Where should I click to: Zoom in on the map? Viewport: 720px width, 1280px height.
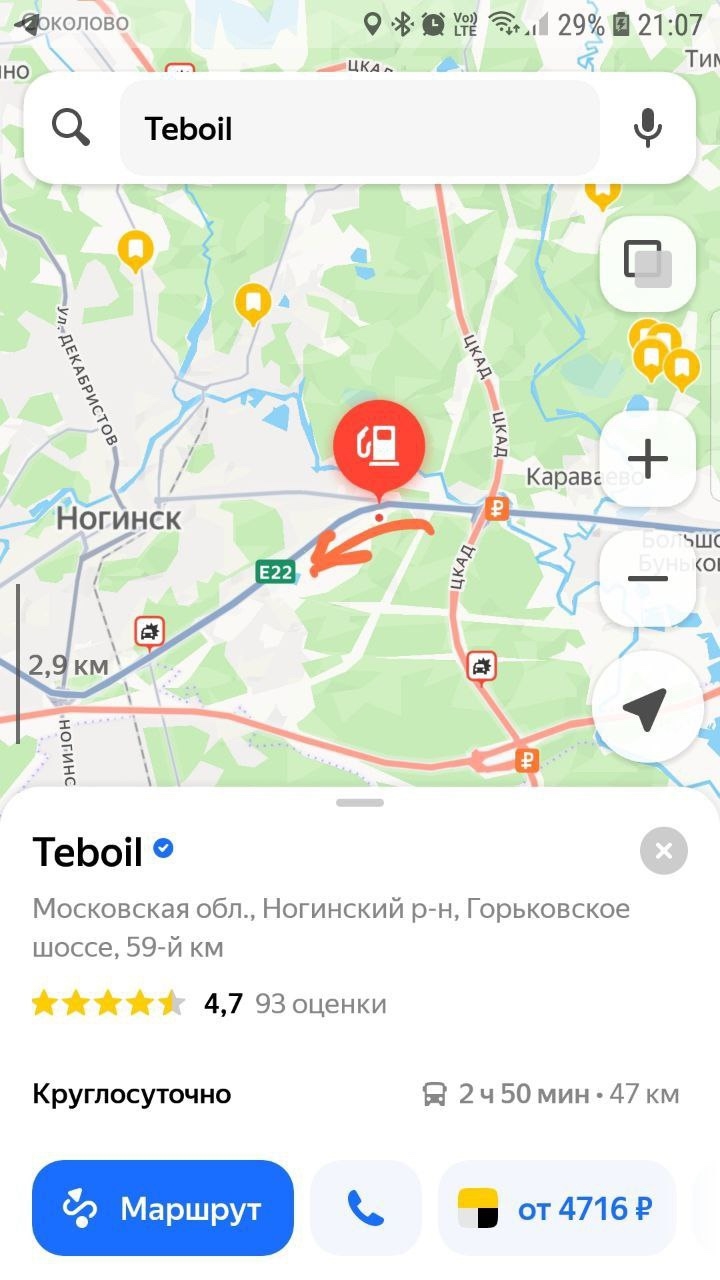(647, 459)
